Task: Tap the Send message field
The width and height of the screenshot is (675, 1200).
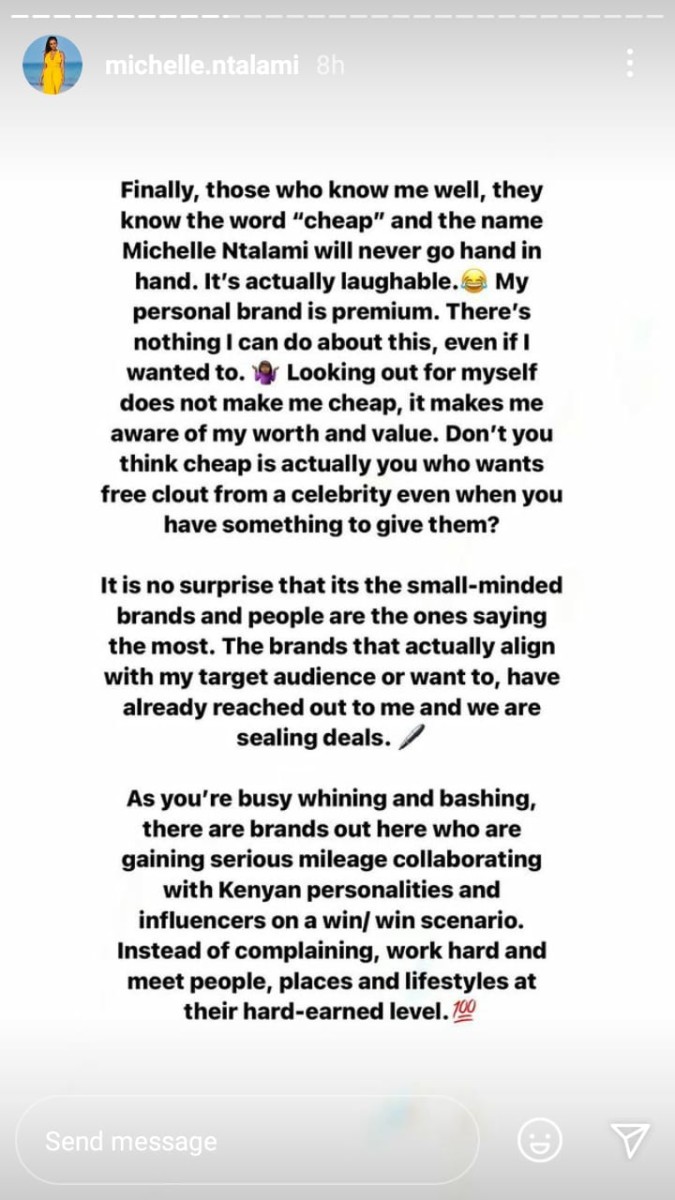Action: [248, 1141]
